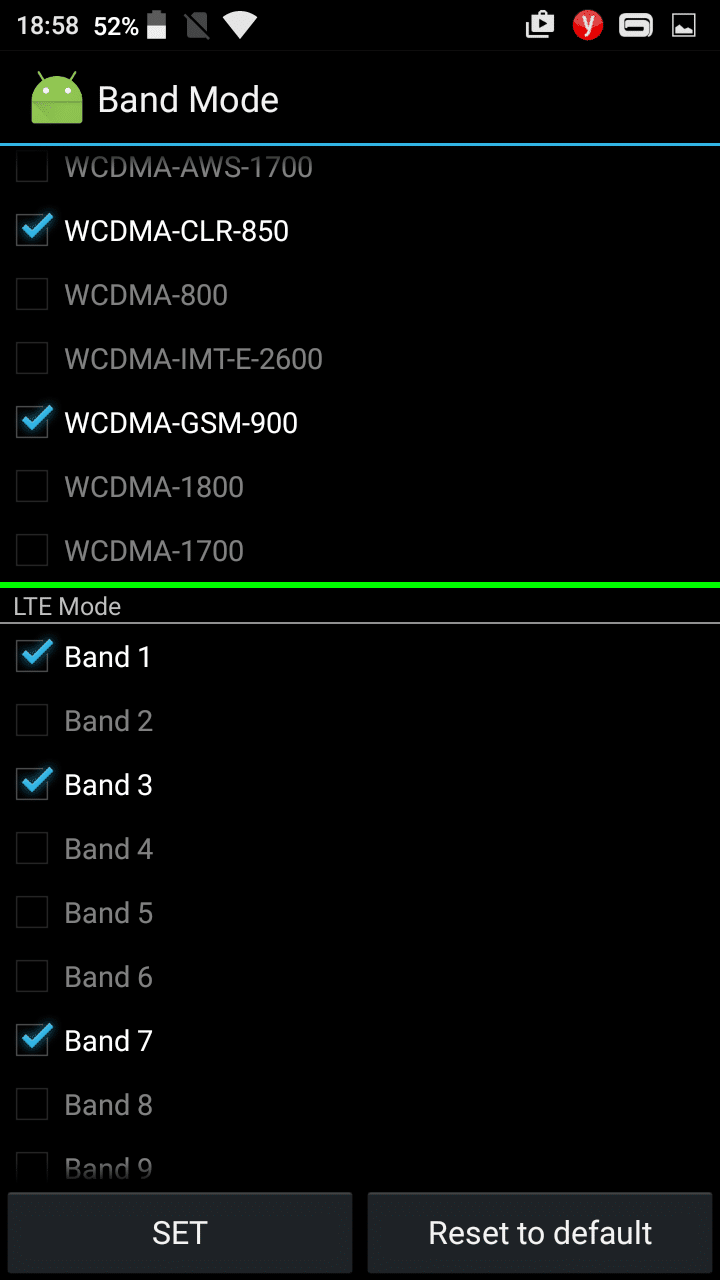Check LTE Band 2

coord(33,721)
